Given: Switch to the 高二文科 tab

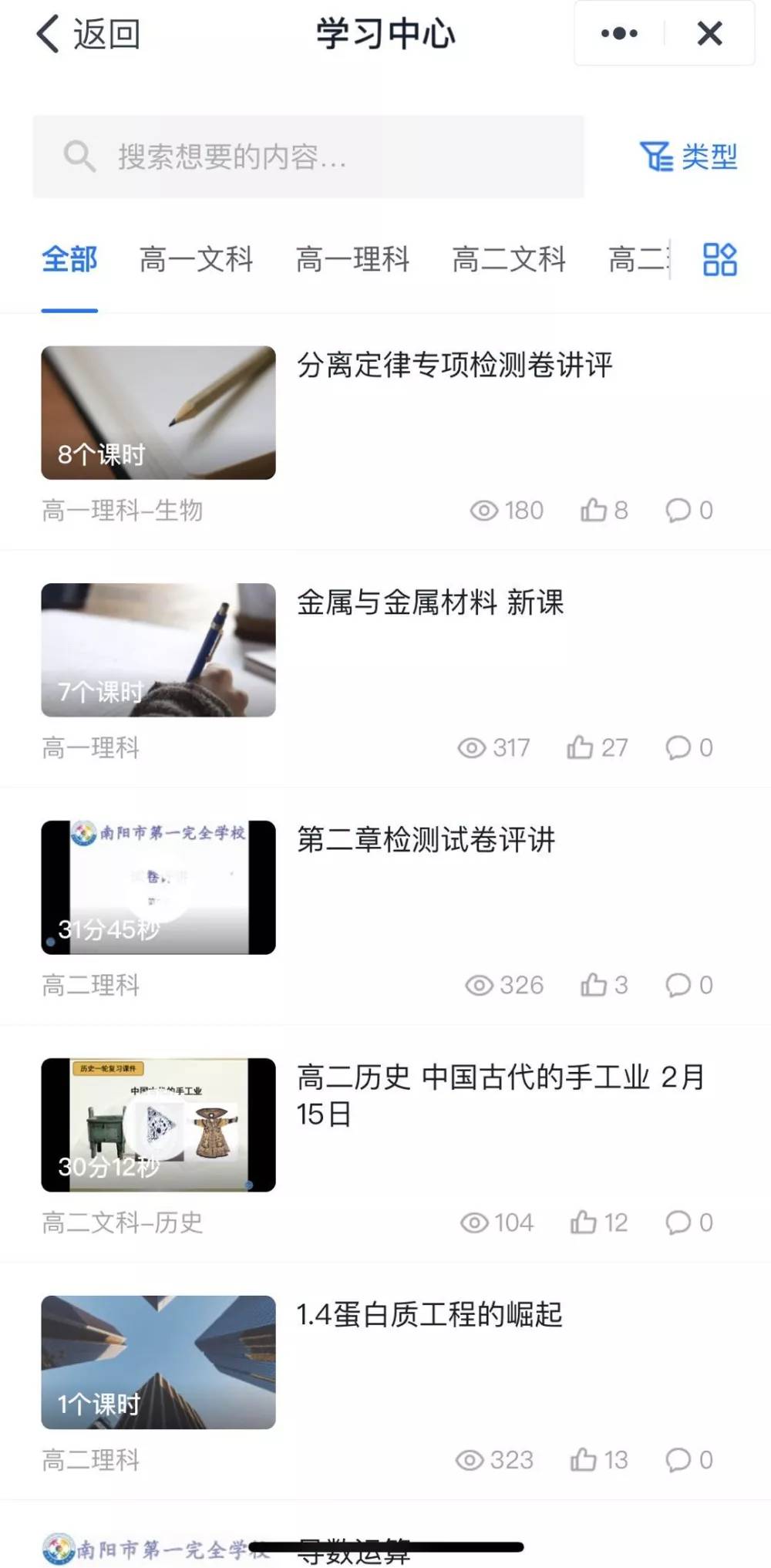Looking at the screenshot, I should click(510, 261).
